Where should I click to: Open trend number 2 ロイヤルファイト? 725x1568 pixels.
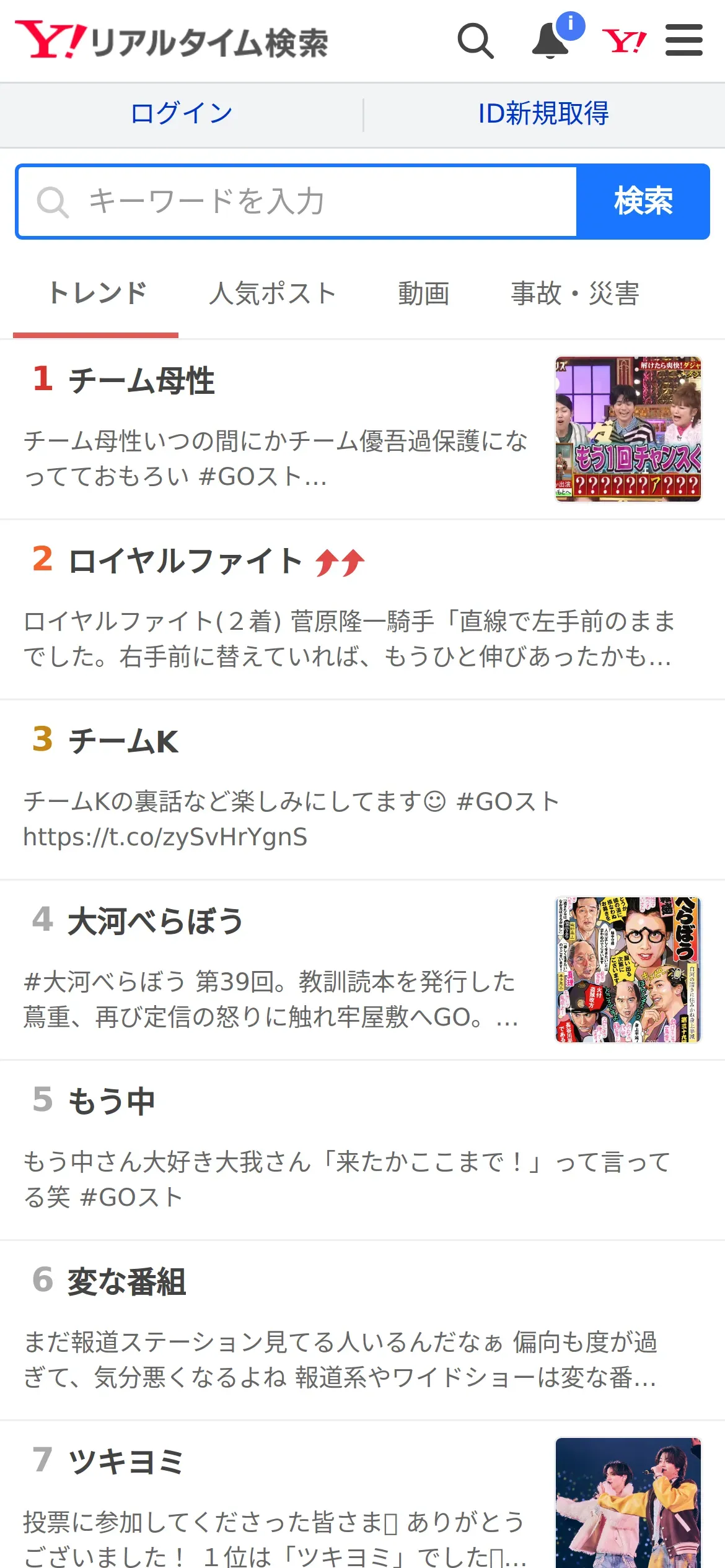[185, 561]
